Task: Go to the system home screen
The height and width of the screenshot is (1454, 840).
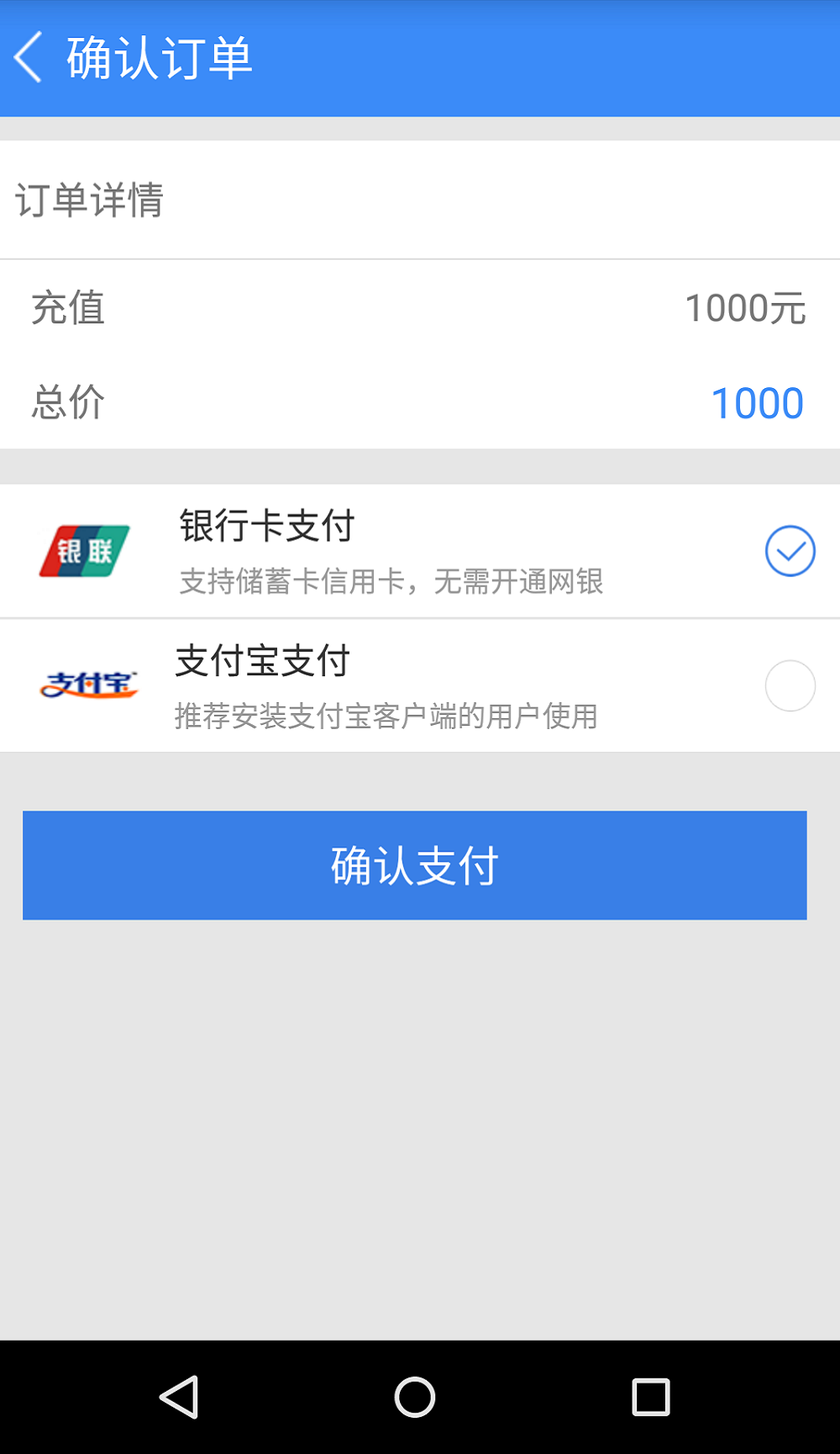Action: pos(415,1398)
